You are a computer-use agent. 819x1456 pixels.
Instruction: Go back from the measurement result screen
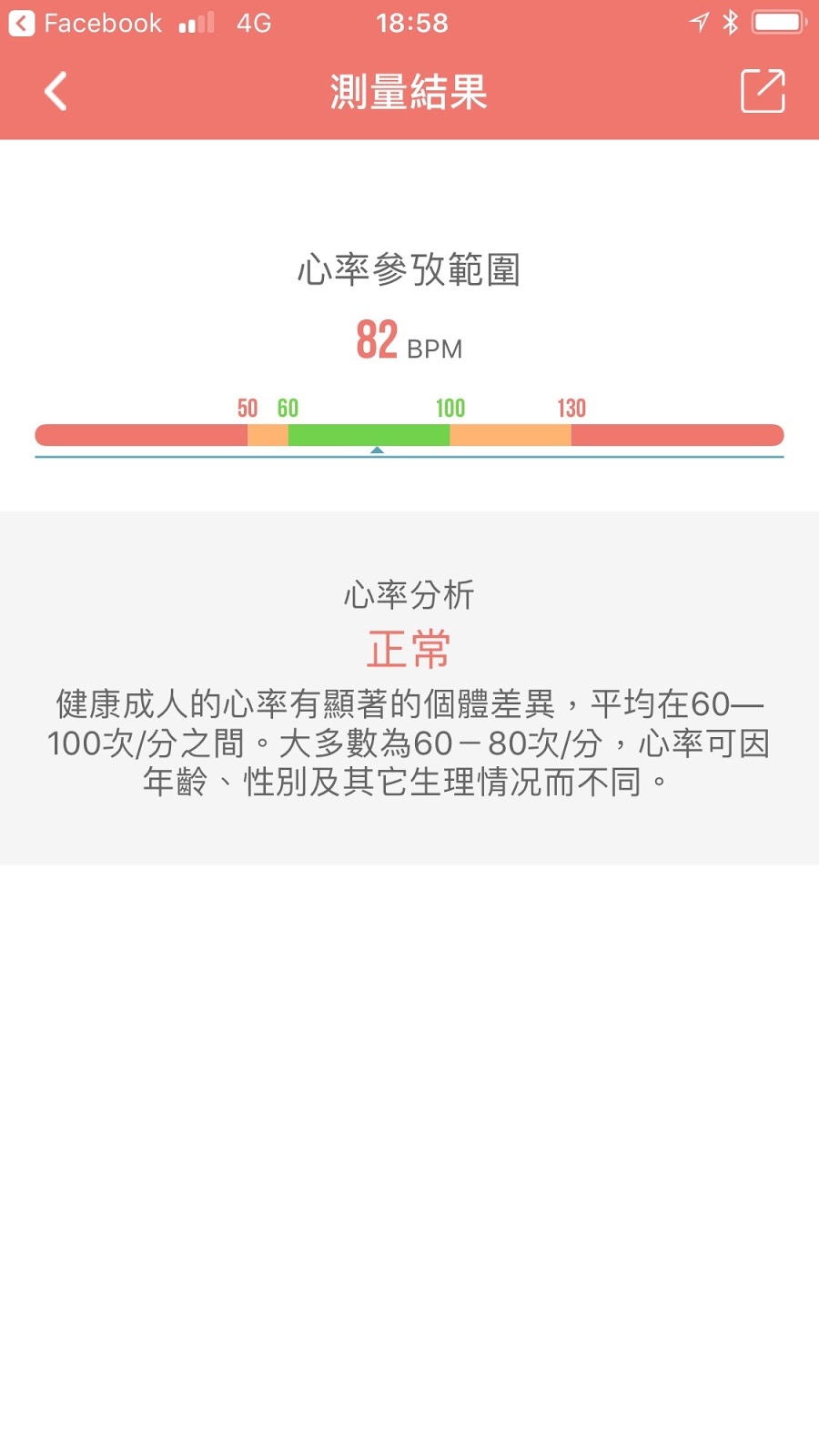pos(56,92)
